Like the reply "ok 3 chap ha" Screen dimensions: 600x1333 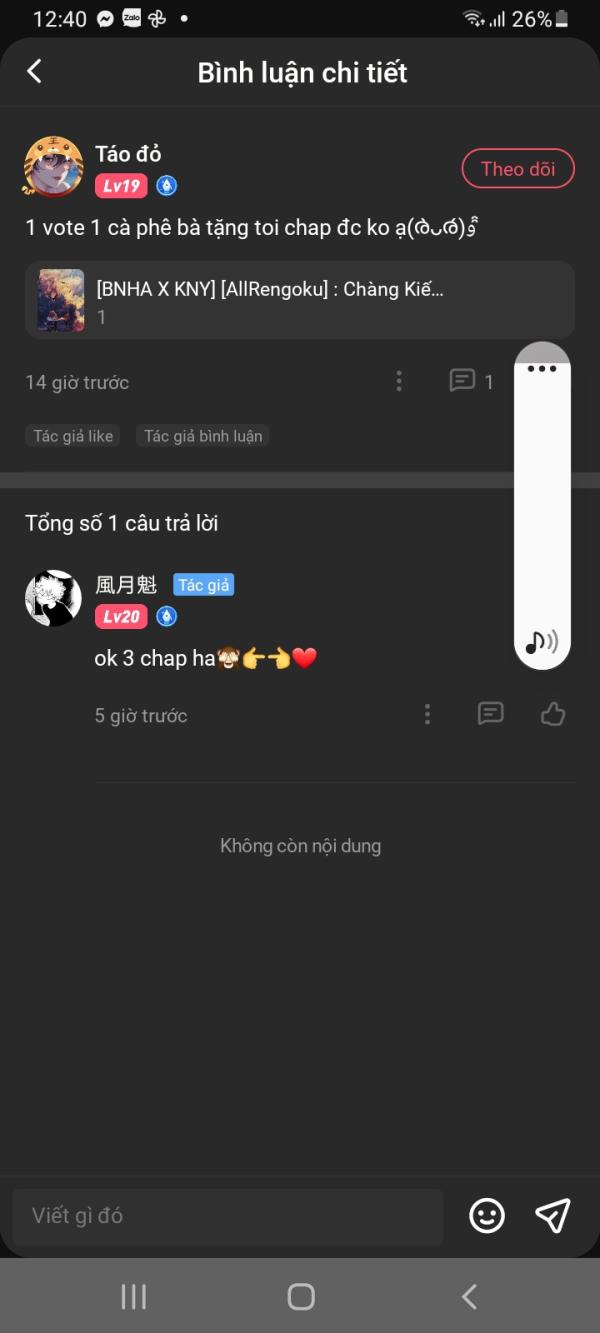(x=553, y=714)
